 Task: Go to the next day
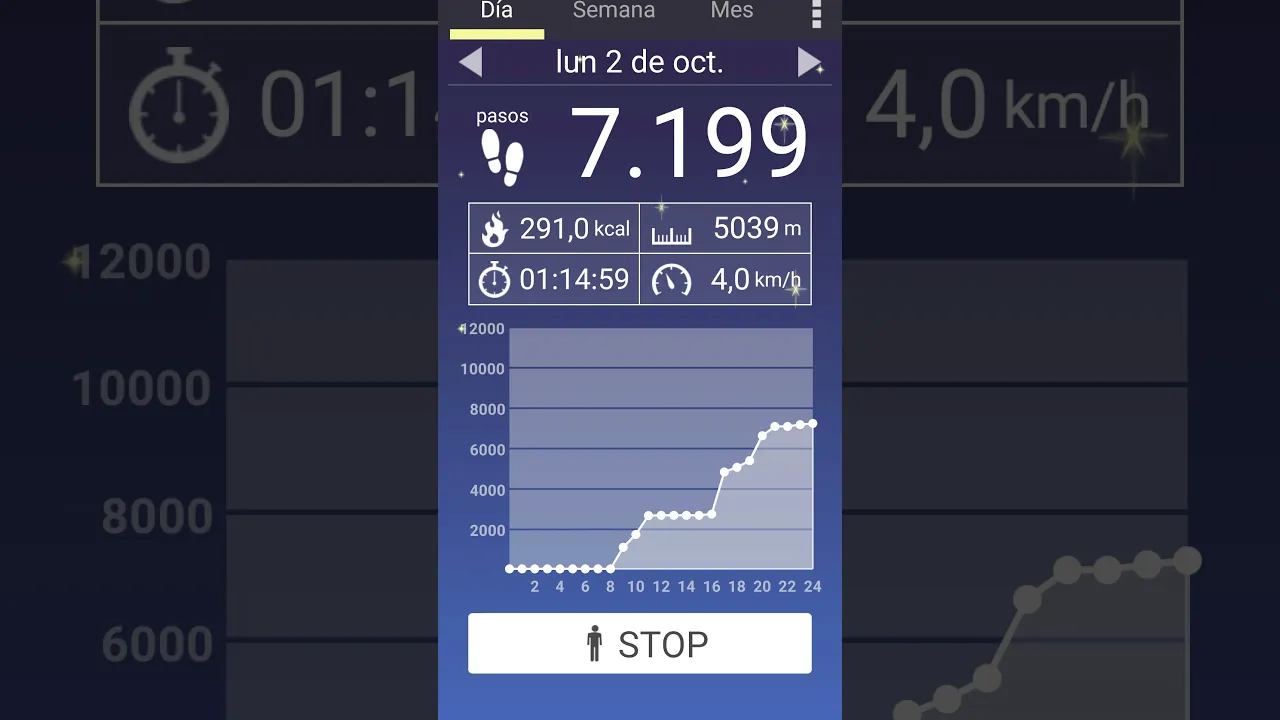coord(809,63)
